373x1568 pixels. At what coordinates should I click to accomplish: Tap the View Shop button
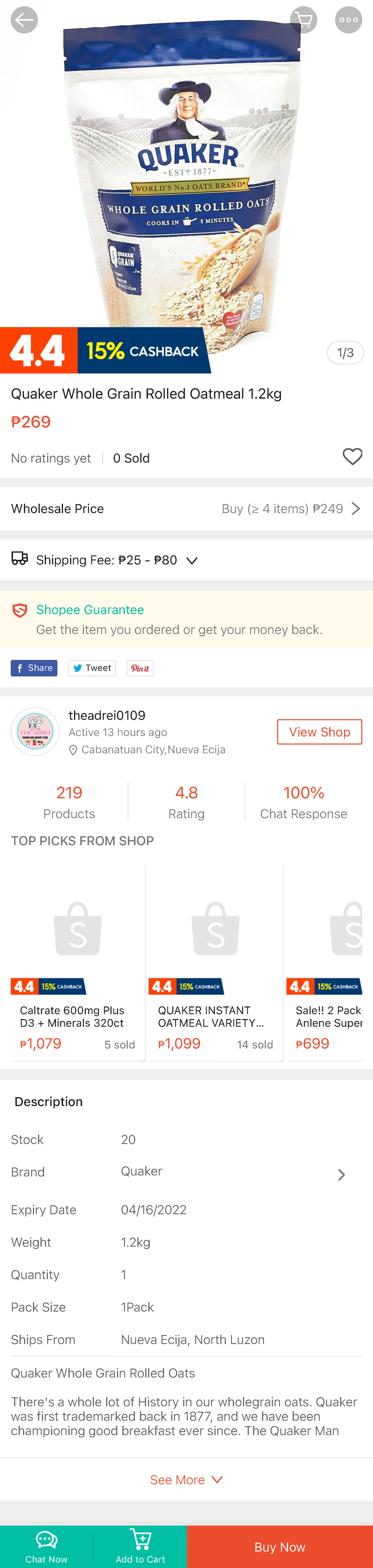tap(319, 732)
